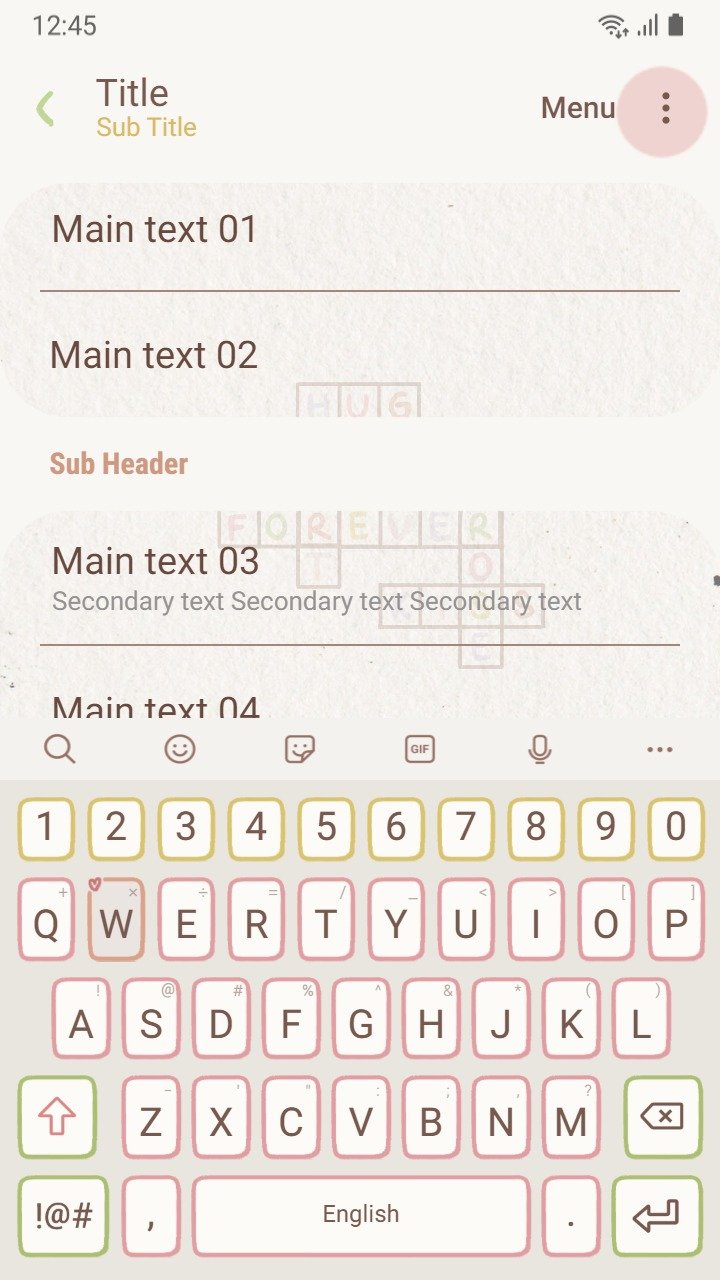
Task: Open the Main text 01 row
Action: (360, 230)
